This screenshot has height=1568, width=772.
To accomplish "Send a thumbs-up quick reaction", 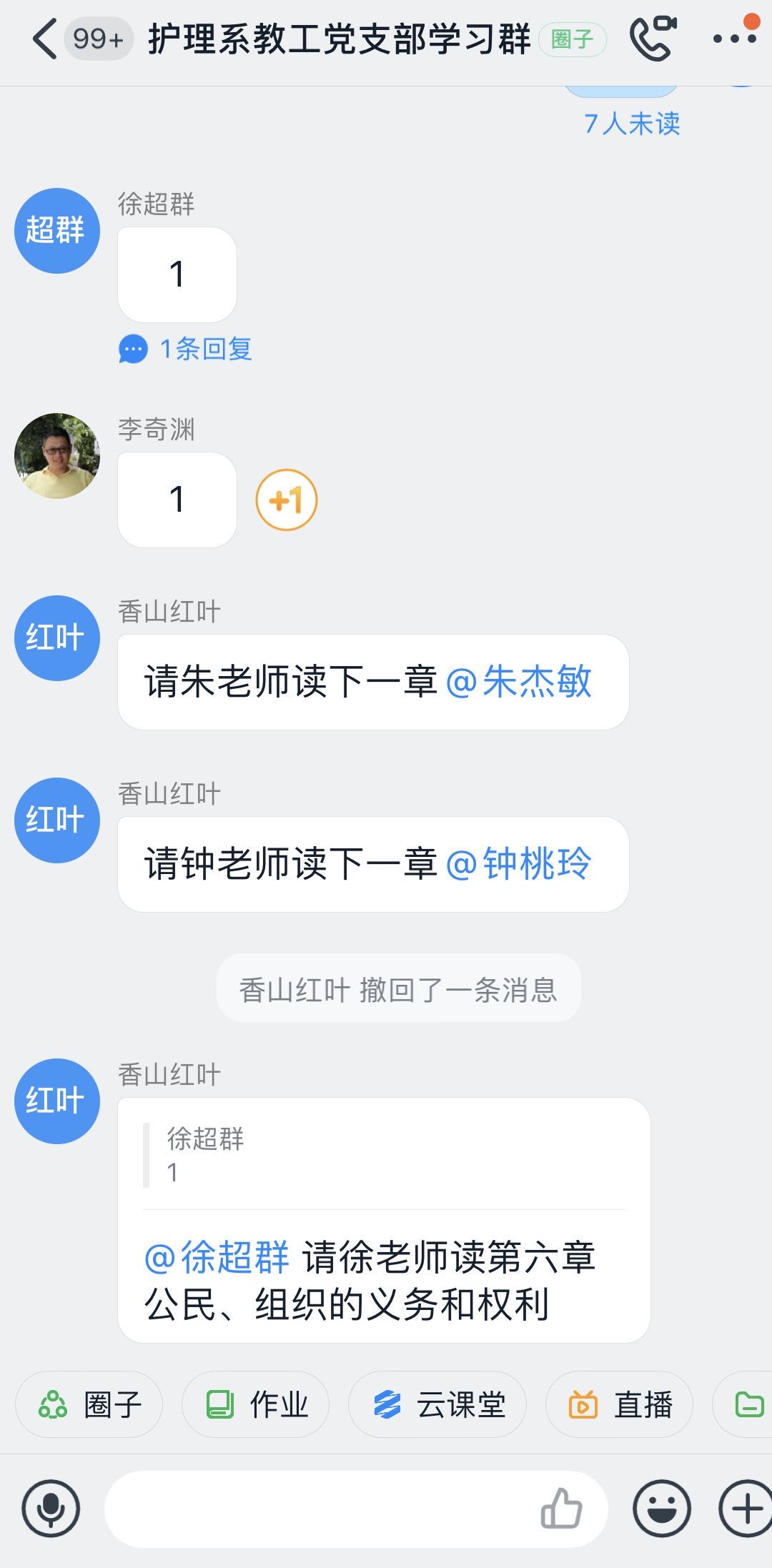I will point(561,1508).
